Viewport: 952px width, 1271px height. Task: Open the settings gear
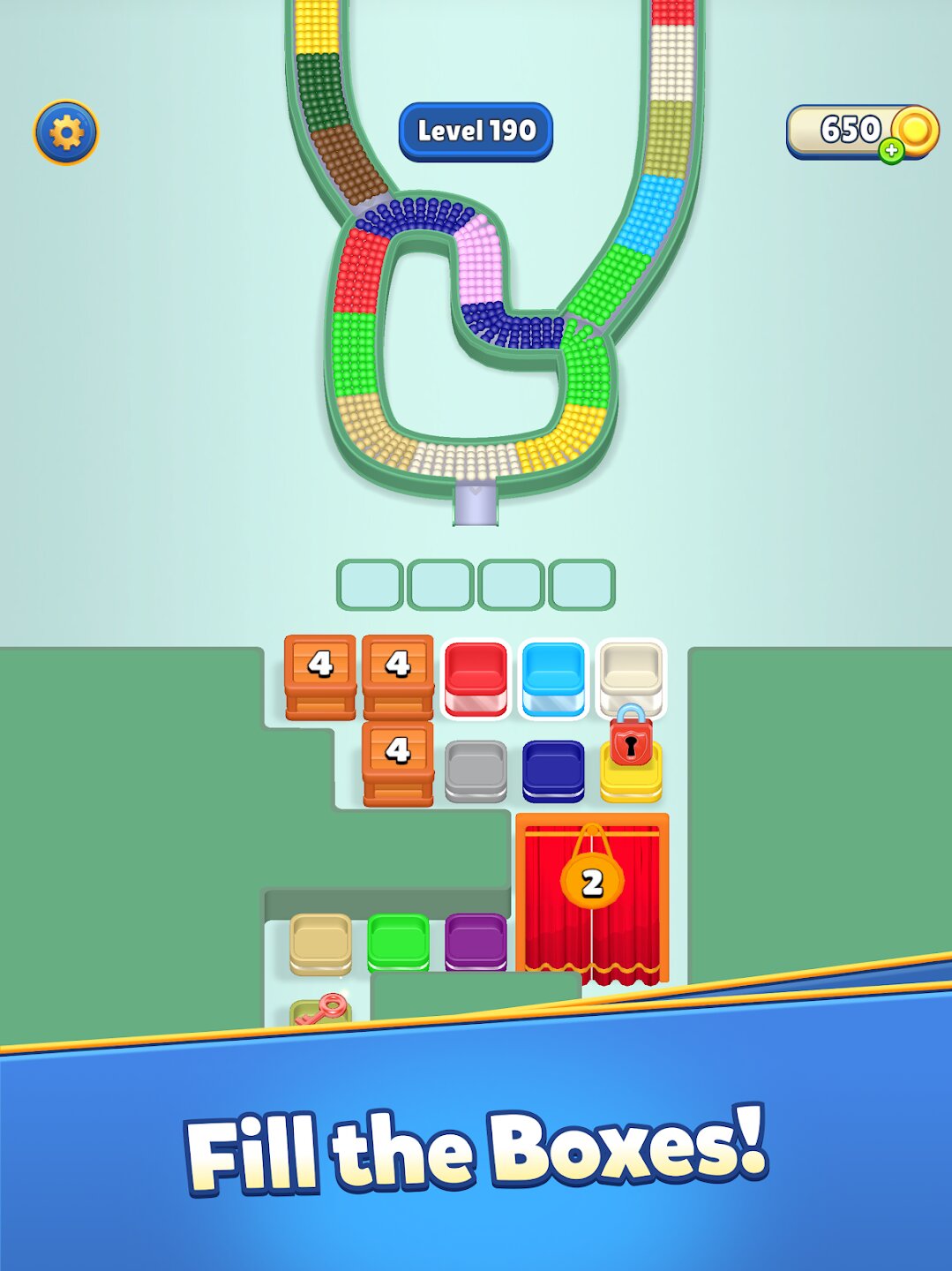(x=66, y=132)
